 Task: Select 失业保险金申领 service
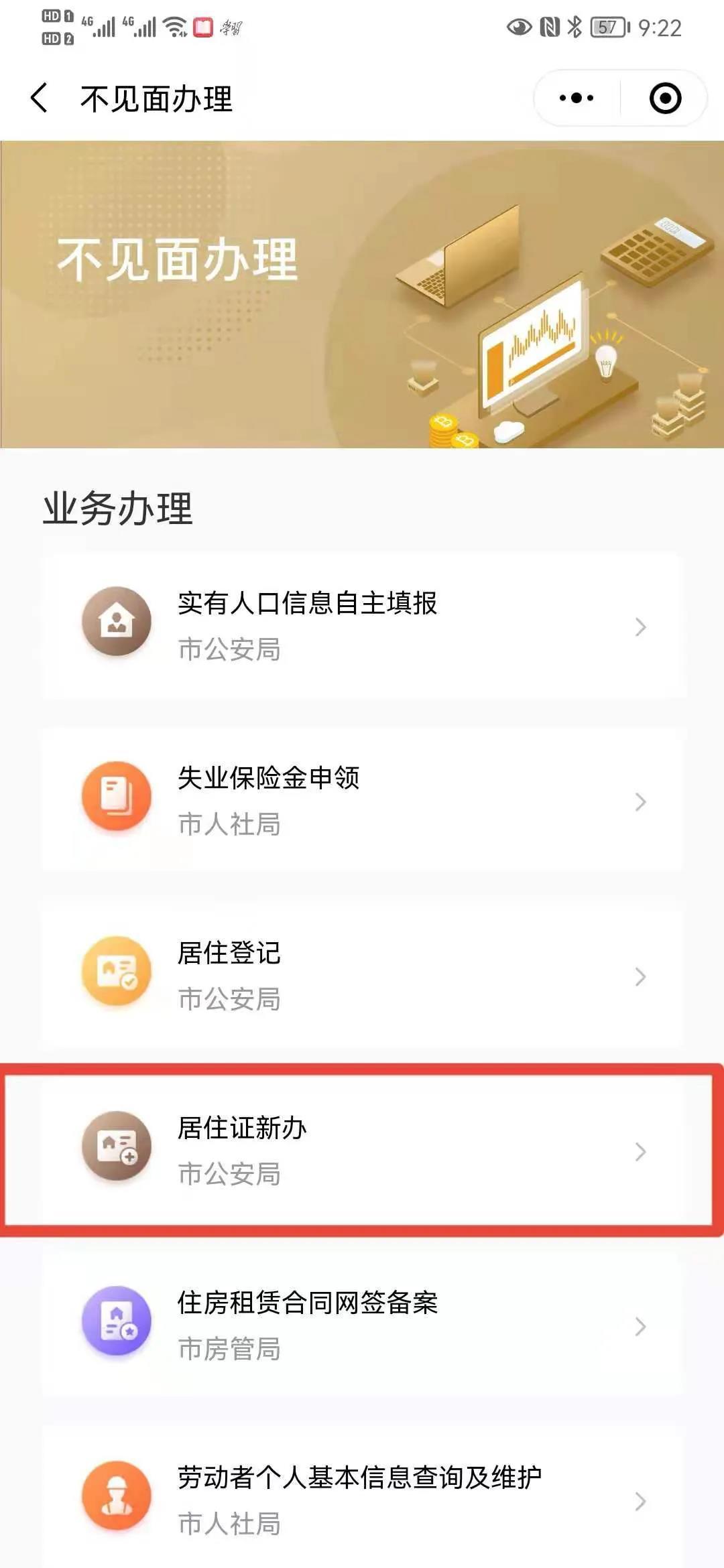[x=362, y=801]
